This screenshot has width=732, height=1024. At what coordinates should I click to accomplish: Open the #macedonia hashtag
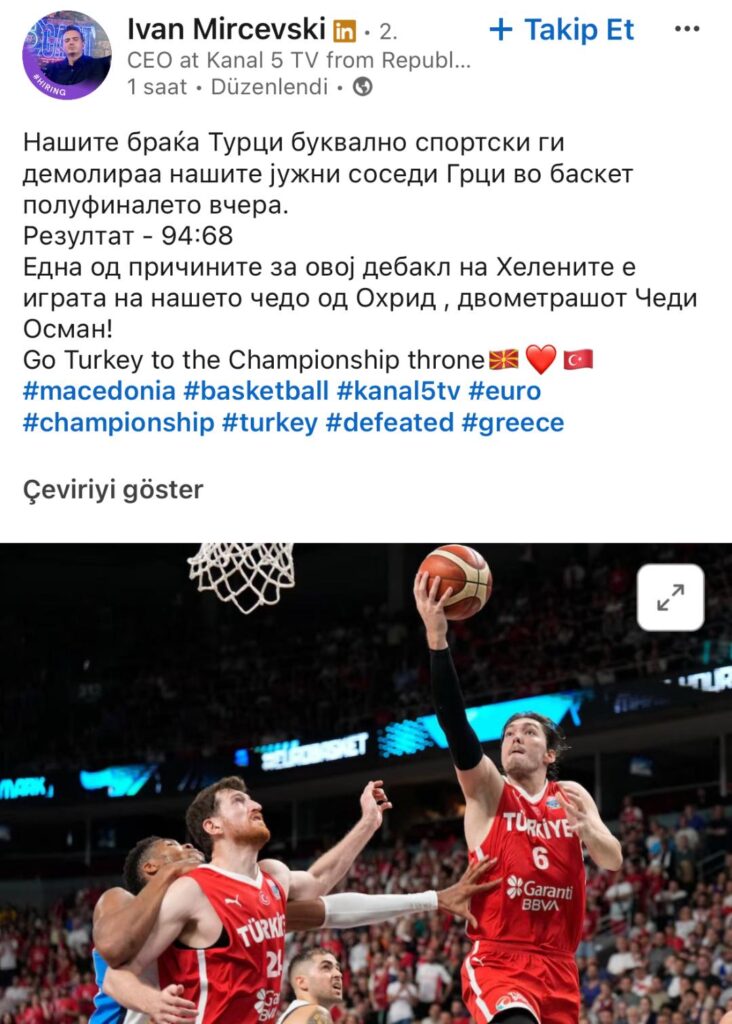[x=99, y=390]
